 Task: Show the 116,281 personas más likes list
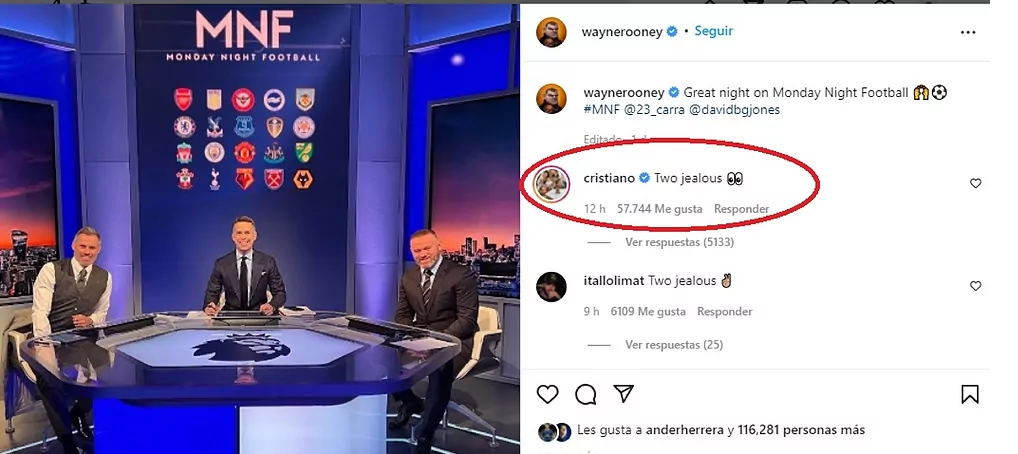[801, 430]
